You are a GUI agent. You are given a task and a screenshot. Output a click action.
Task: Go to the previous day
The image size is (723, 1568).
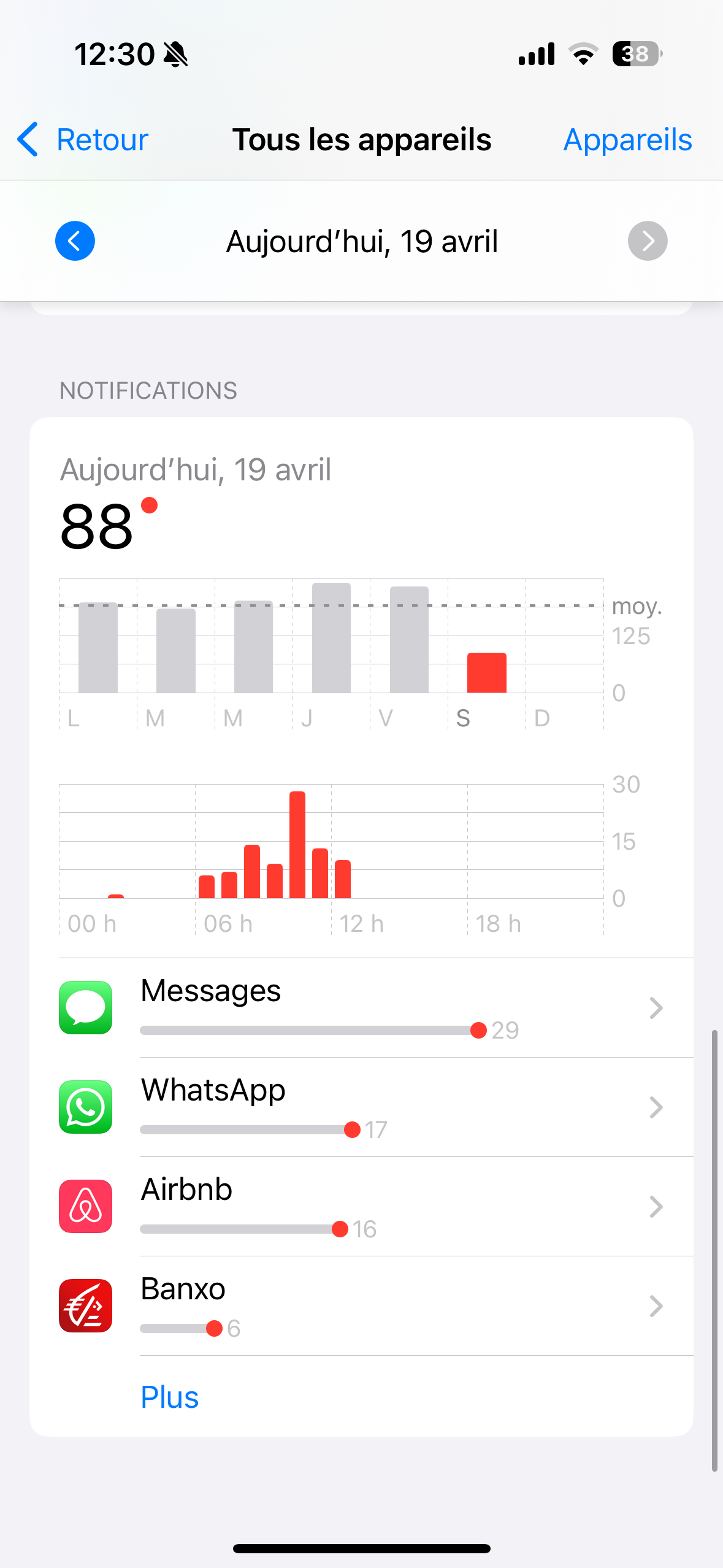tap(75, 241)
